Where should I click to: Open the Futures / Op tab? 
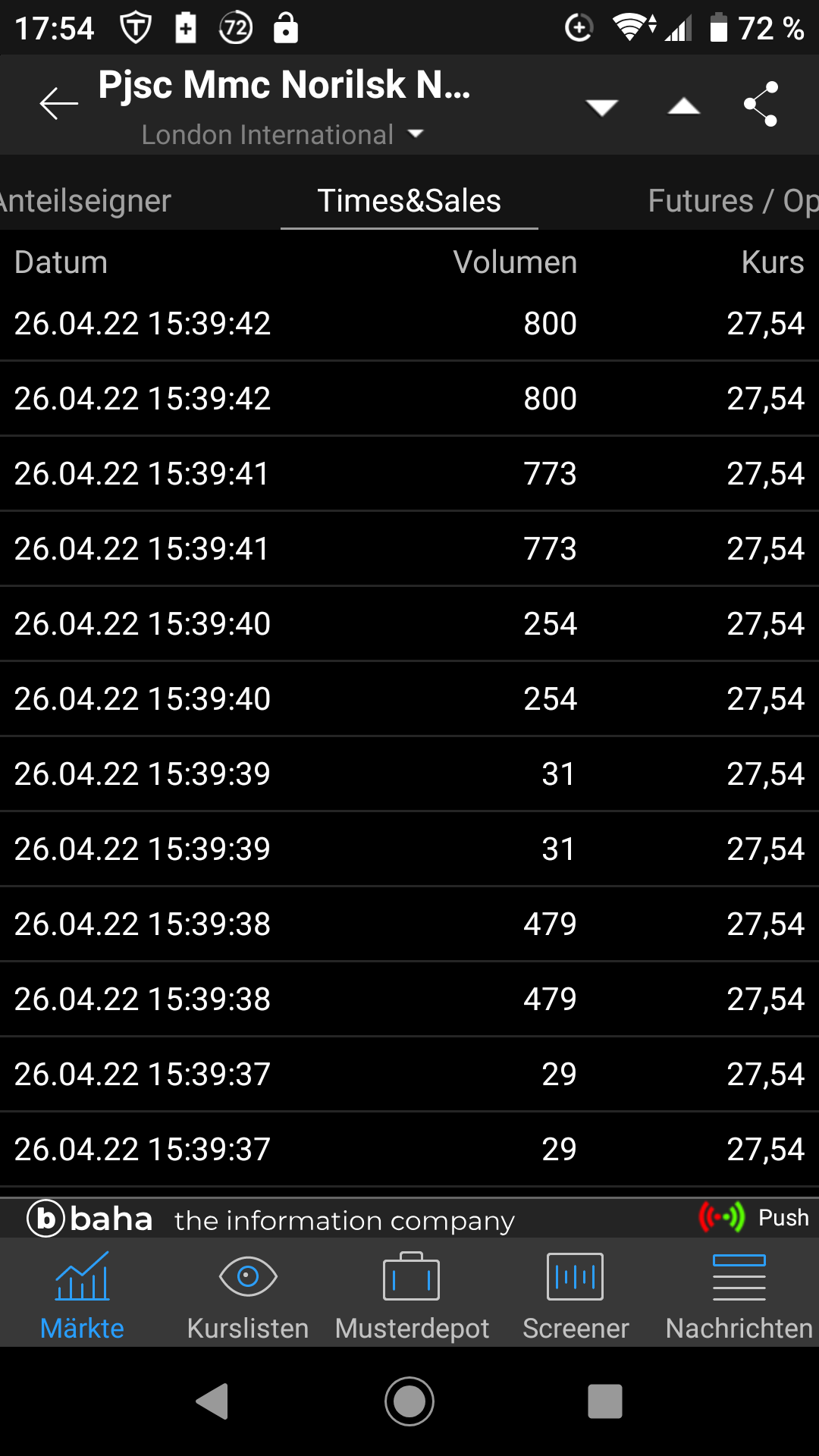point(732,201)
